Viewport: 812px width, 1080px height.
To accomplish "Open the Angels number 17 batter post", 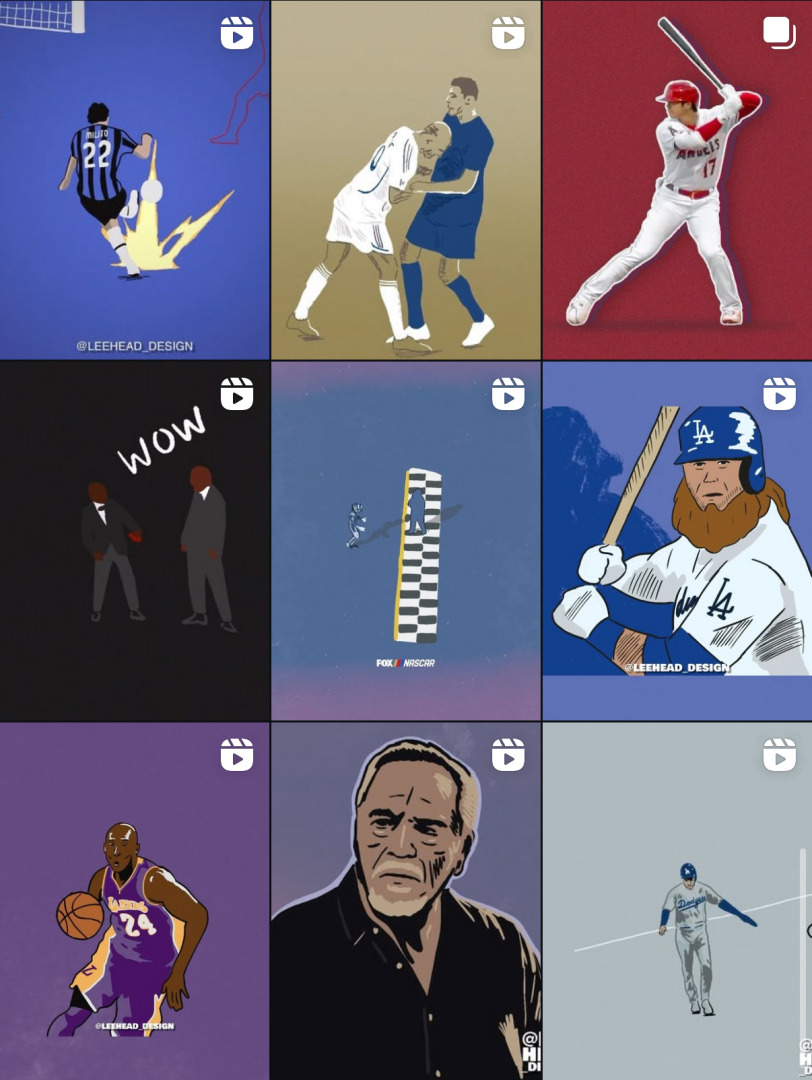I will coord(677,180).
